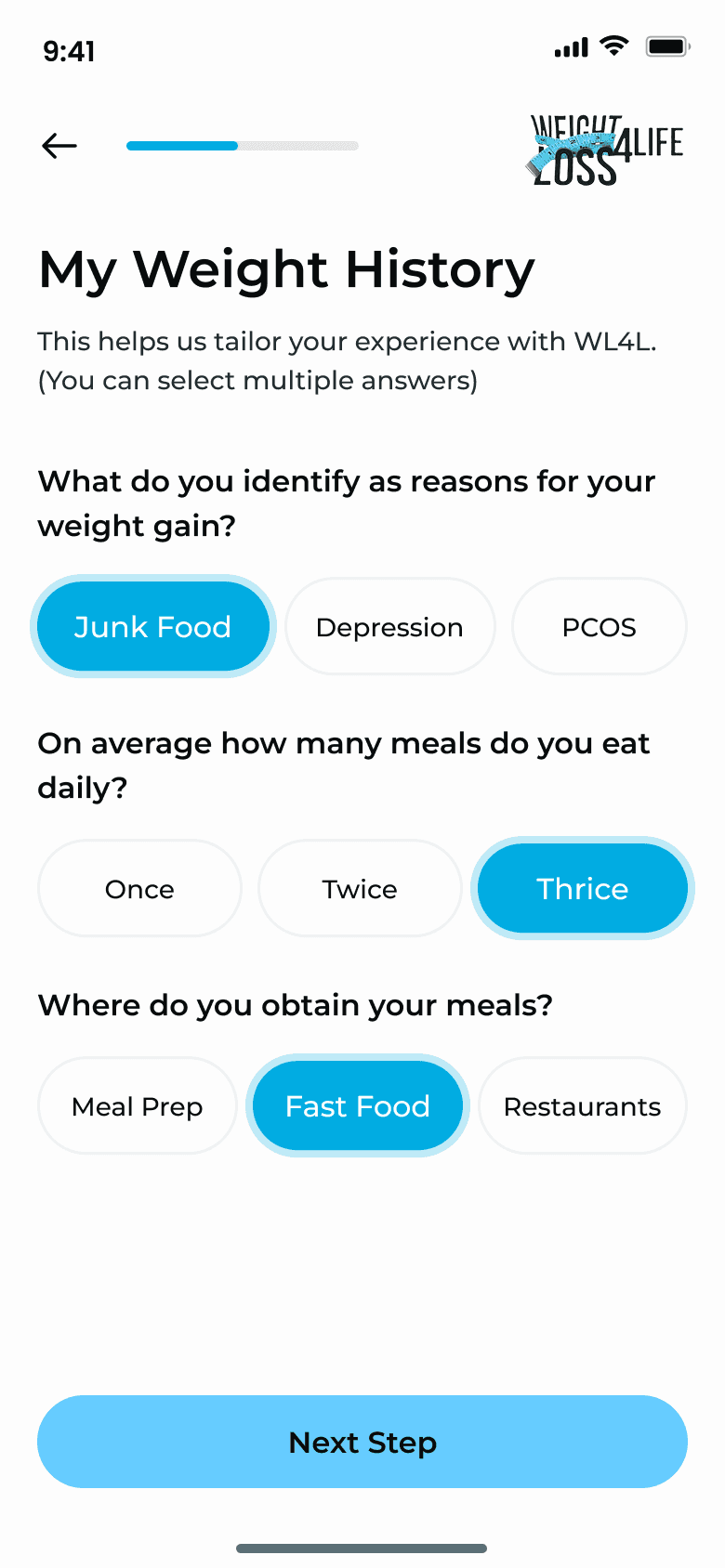
Task: Tap the Thrice meals chip
Action: click(x=582, y=889)
